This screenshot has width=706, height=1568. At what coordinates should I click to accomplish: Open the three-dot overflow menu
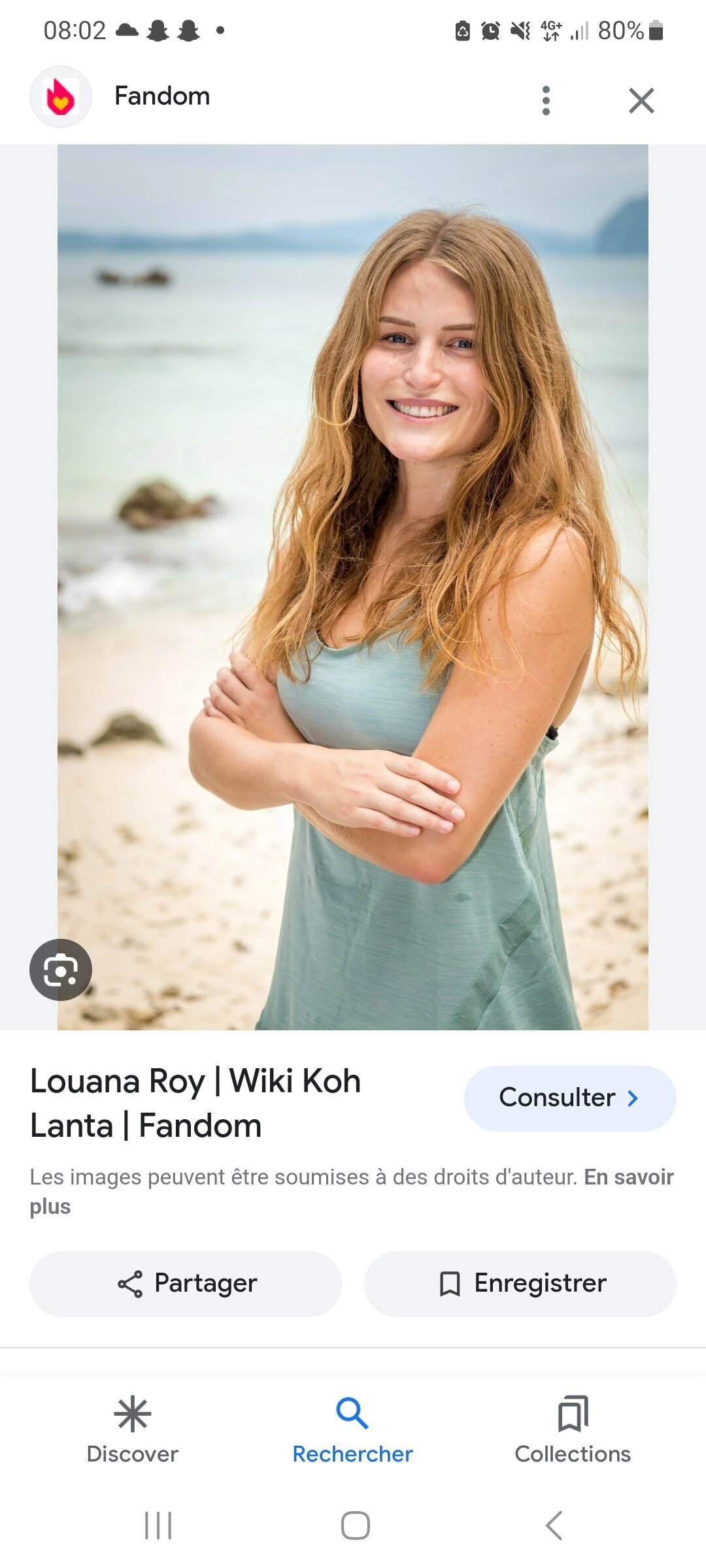tap(546, 101)
